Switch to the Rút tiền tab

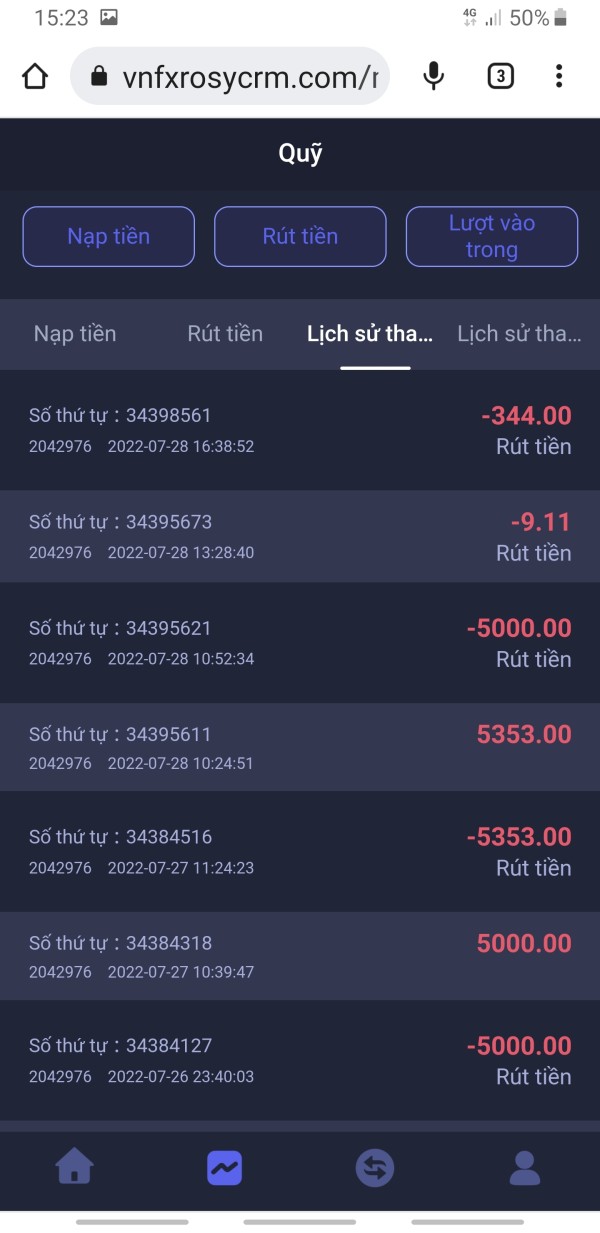coord(225,334)
